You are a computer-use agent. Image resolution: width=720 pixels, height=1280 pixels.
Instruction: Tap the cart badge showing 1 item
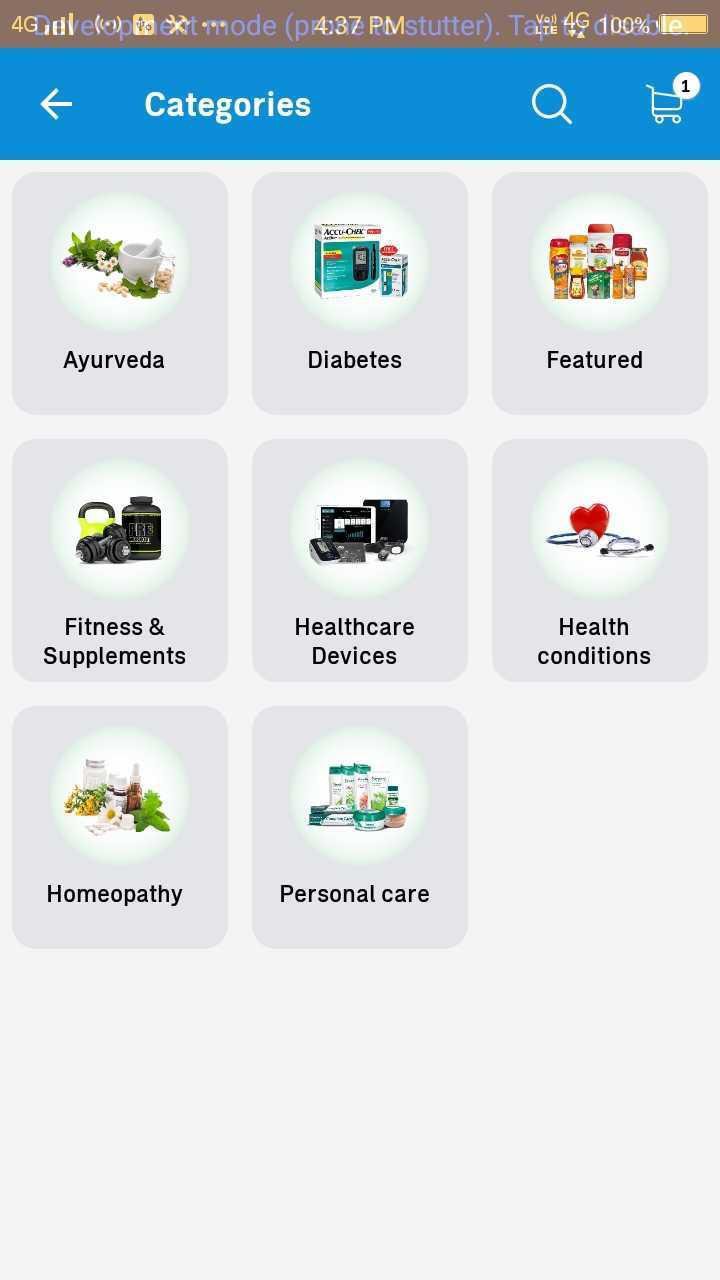[x=684, y=86]
